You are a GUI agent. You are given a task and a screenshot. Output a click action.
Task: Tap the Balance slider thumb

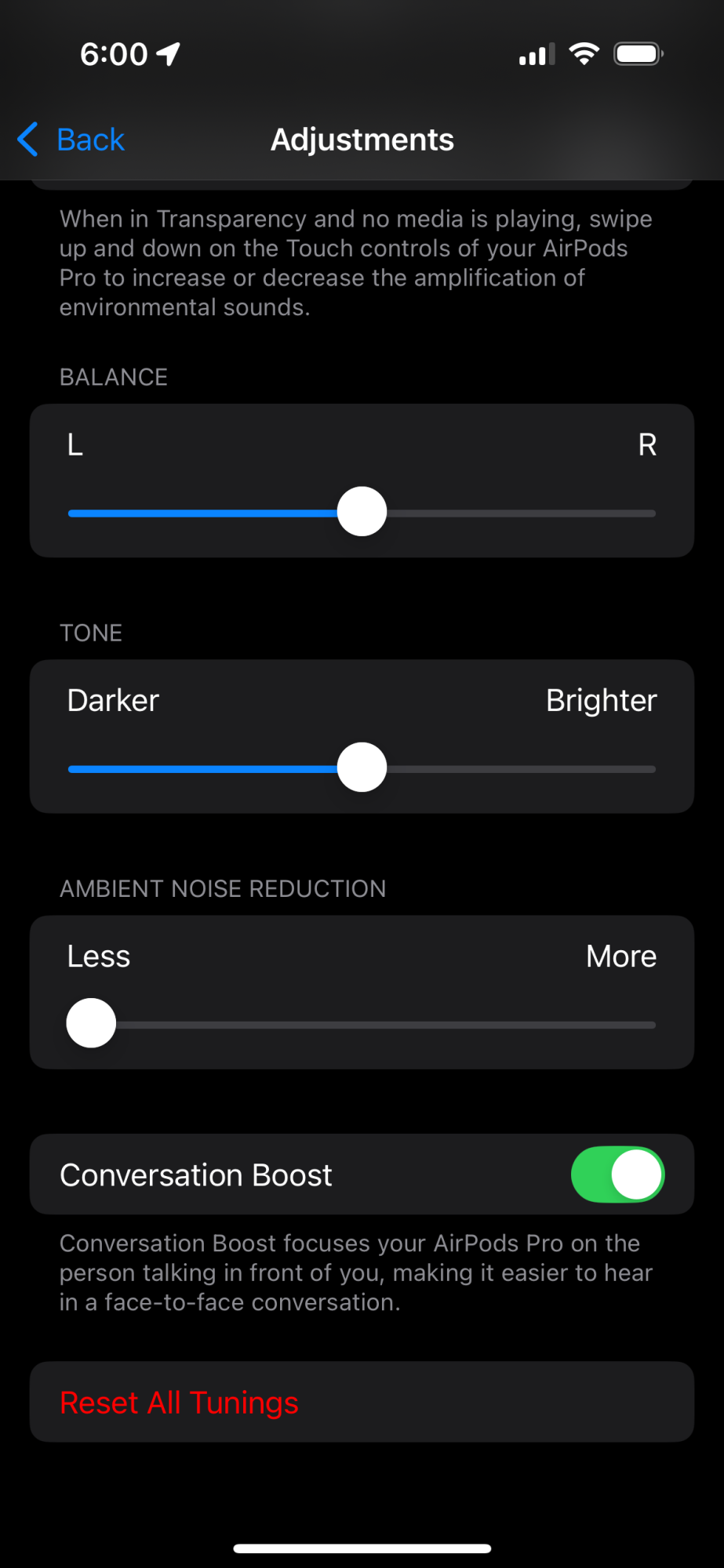pos(362,512)
